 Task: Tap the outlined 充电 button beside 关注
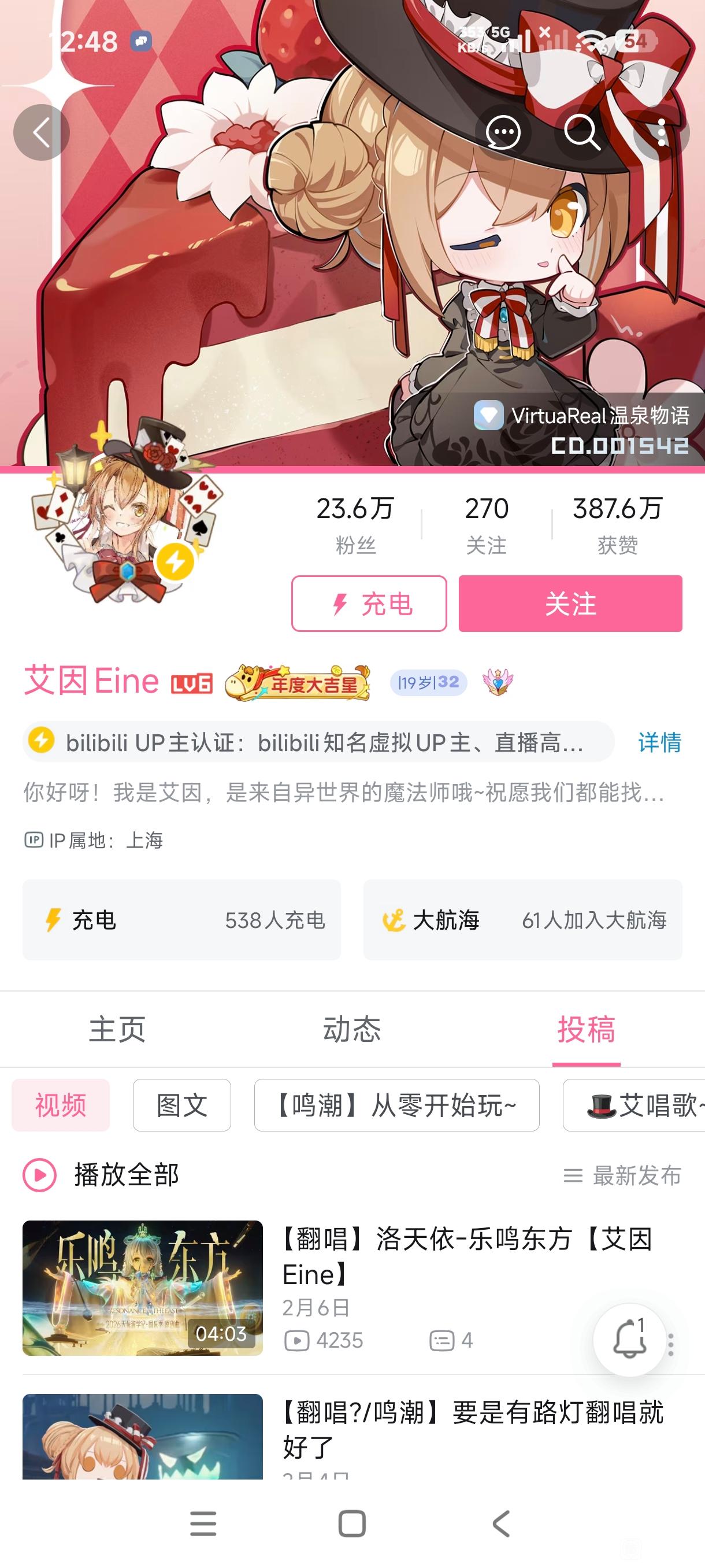[369, 603]
